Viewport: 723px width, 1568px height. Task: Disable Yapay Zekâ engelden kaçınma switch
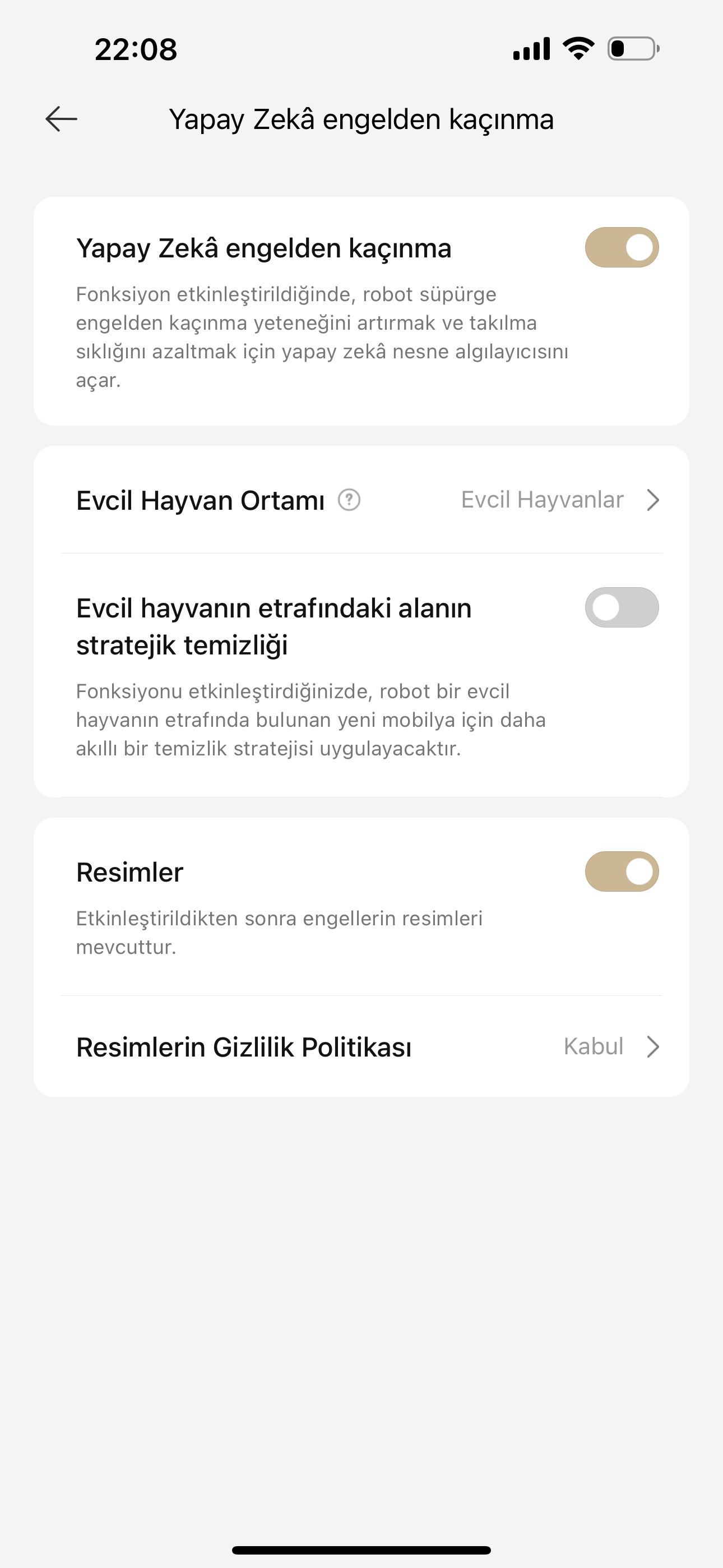[x=622, y=248]
